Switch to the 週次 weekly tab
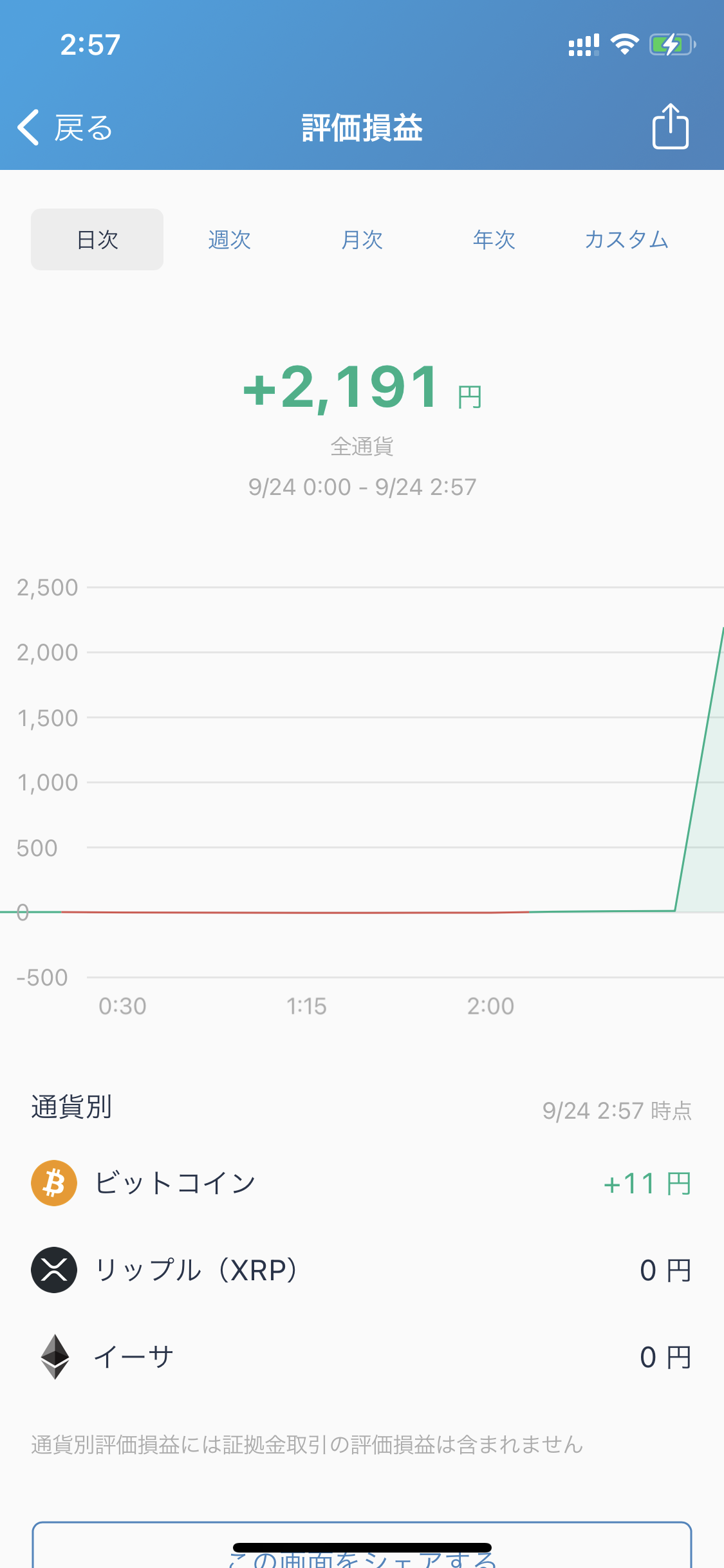Screen dimensions: 724x1568 230,239
